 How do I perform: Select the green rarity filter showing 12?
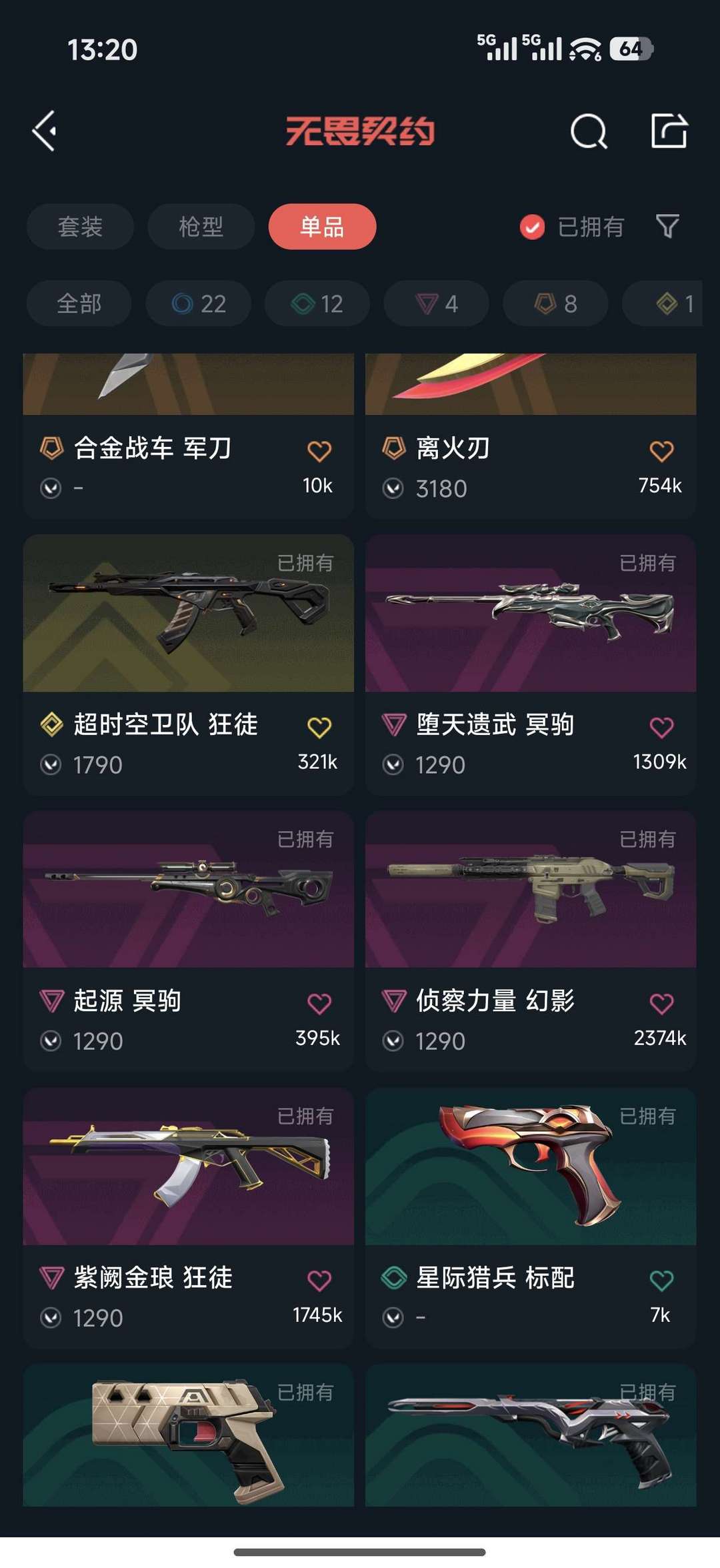click(316, 303)
